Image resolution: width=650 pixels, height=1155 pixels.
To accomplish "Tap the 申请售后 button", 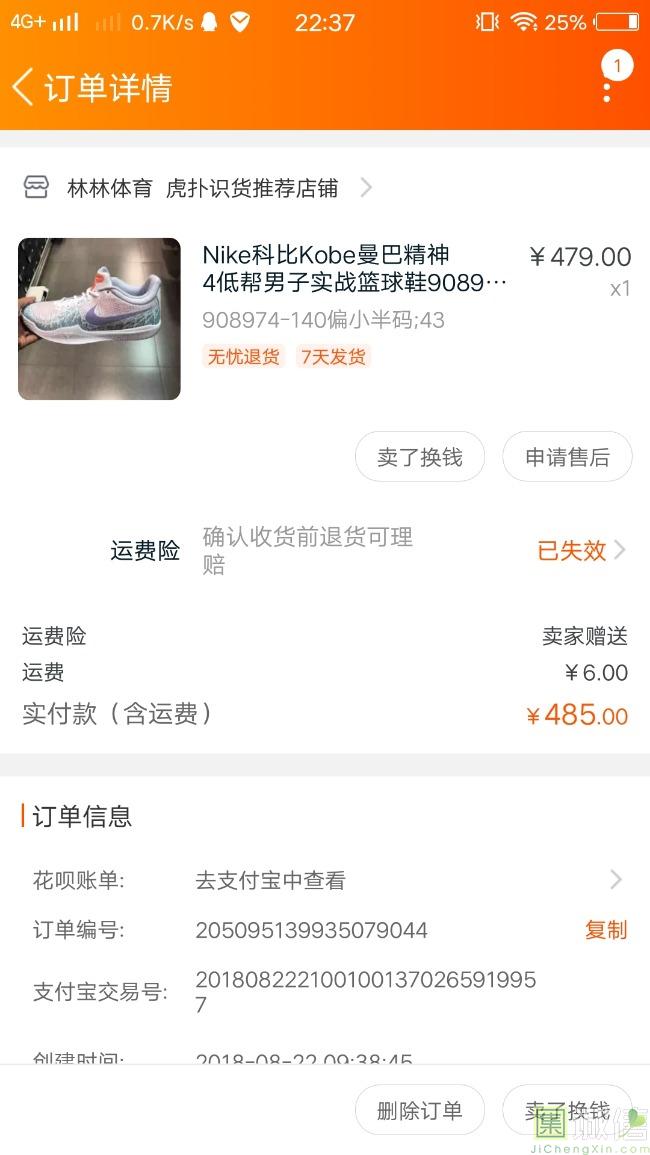I will (x=567, y=457).
